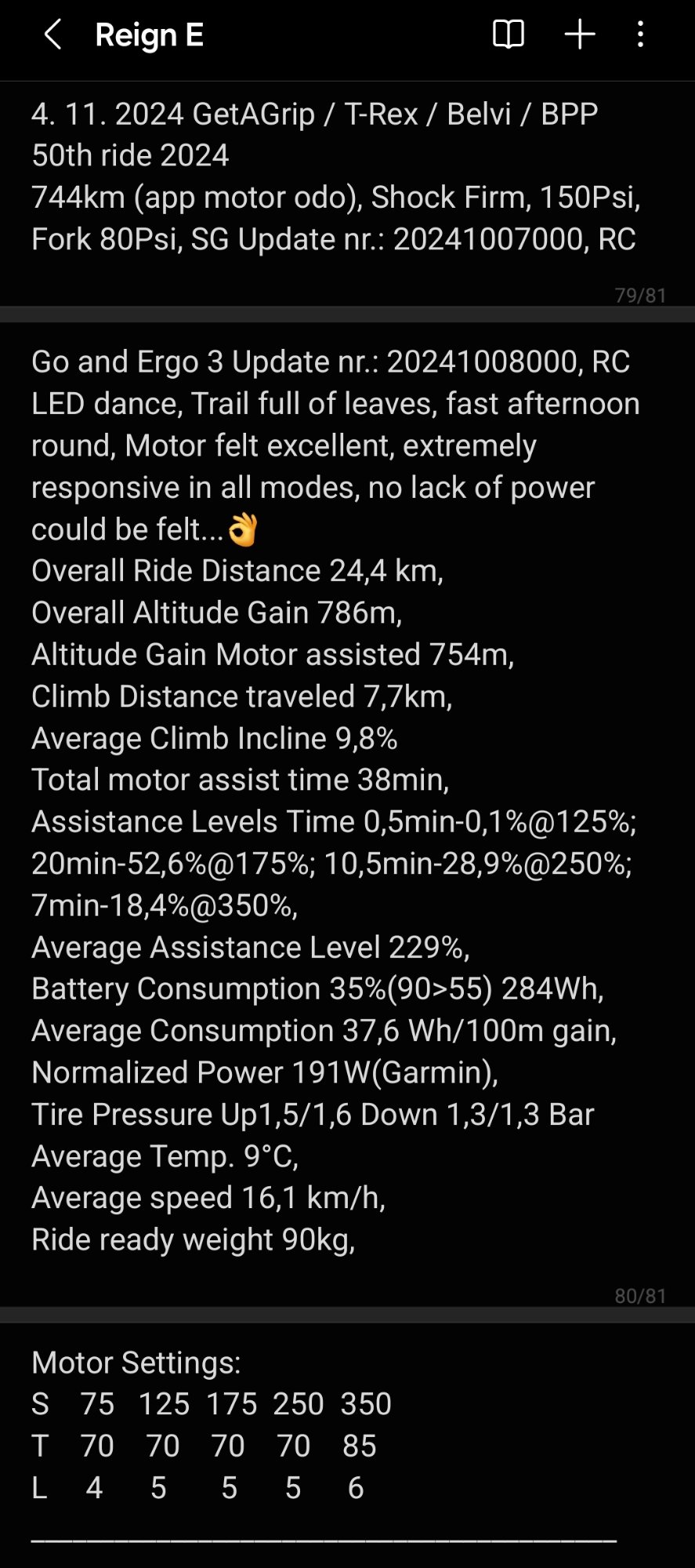Open the three-dot overflow menu
Viewport: 695px width, 1568px height.
pos(641,35)
